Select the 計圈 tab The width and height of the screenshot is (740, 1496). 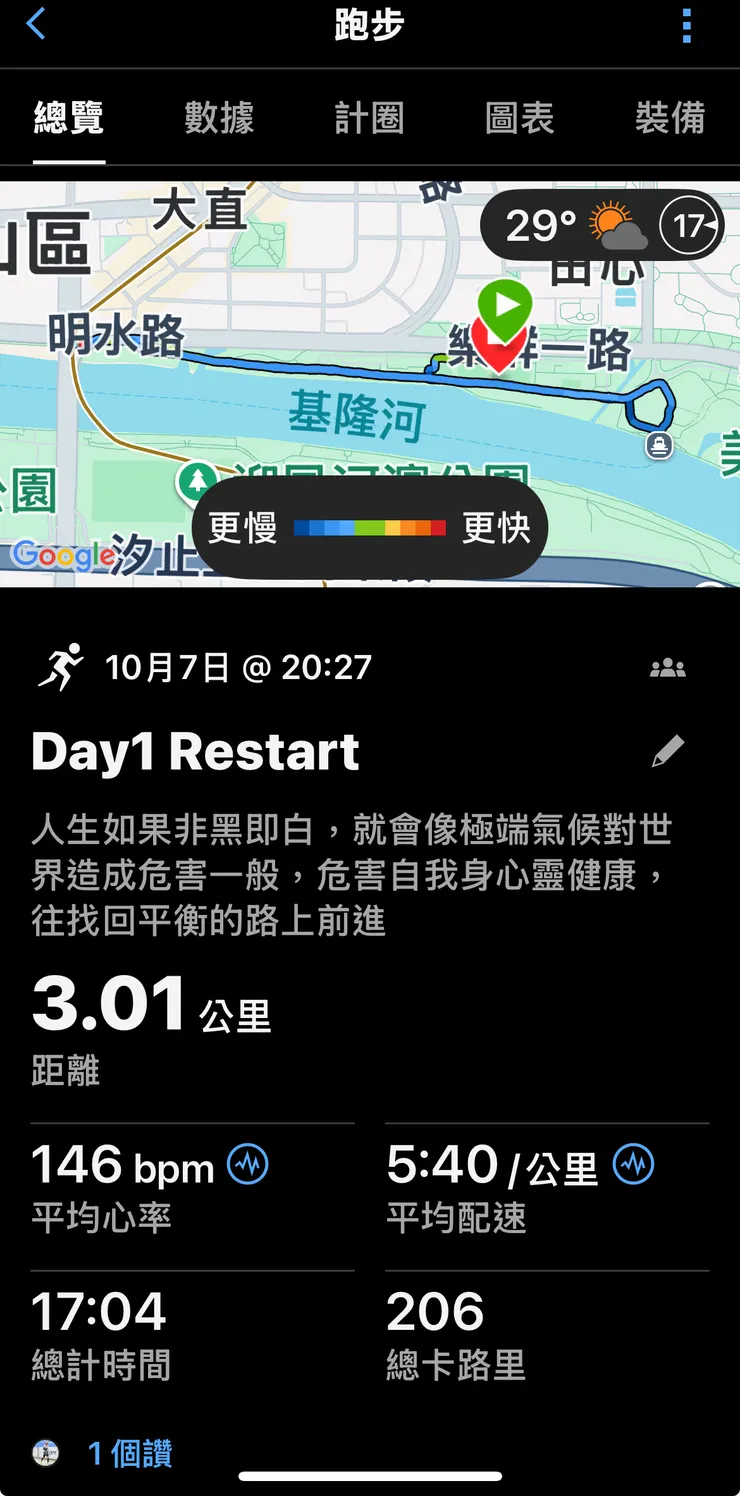(x=369, y=117)
